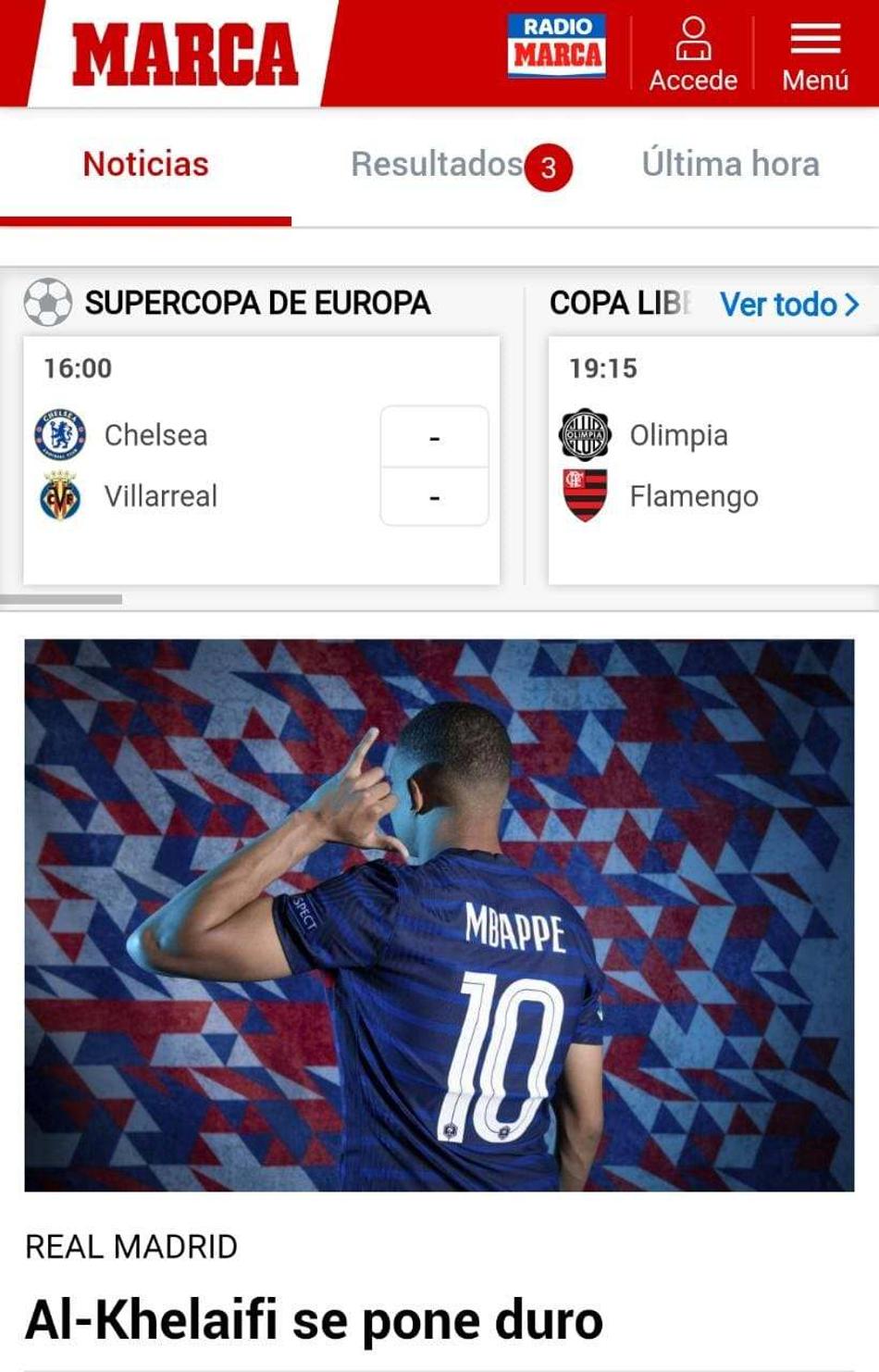Open the MARCA home logo
The height and width of the screenshot is (1372, 879).
[x=185, y=54]
